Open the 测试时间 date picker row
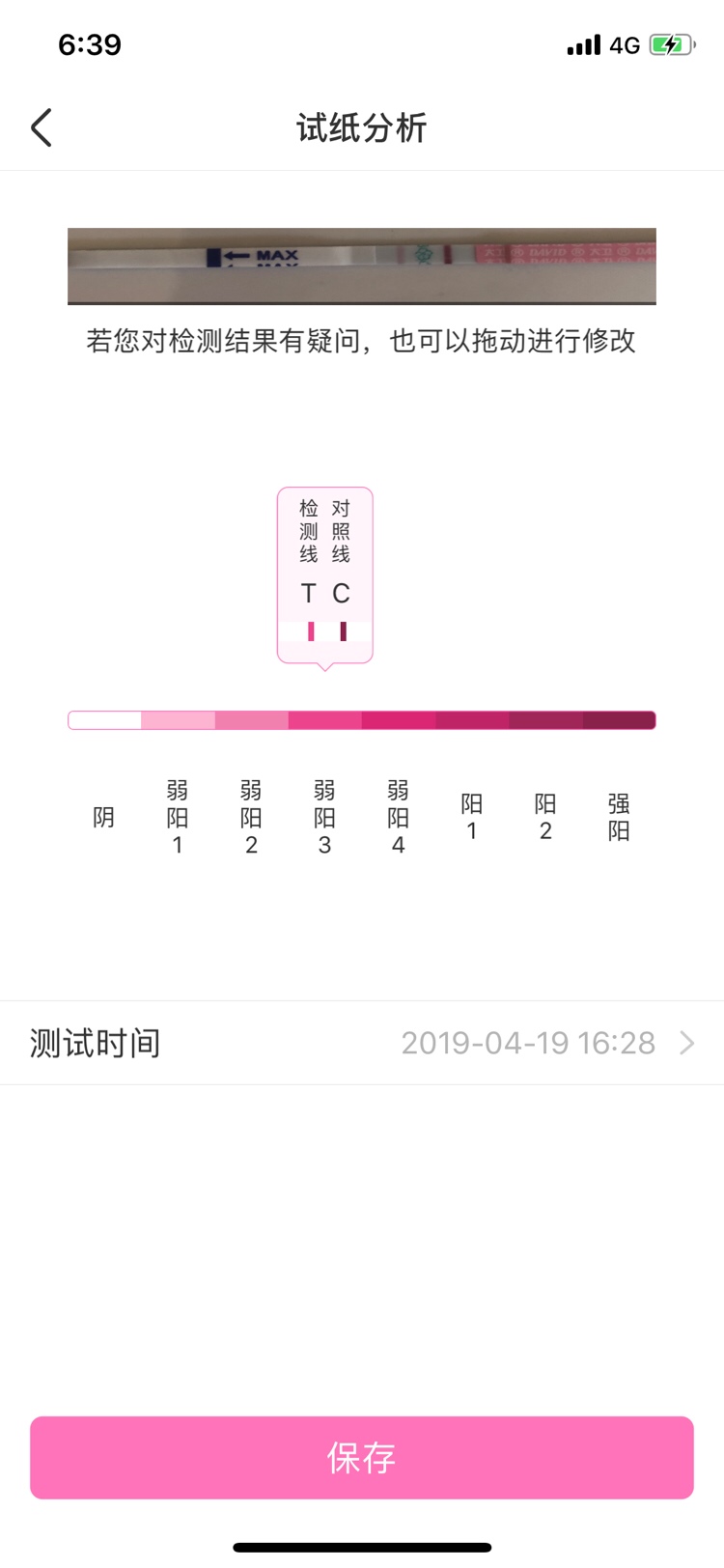This screenshot has height=1568, width=724. 362,1043
